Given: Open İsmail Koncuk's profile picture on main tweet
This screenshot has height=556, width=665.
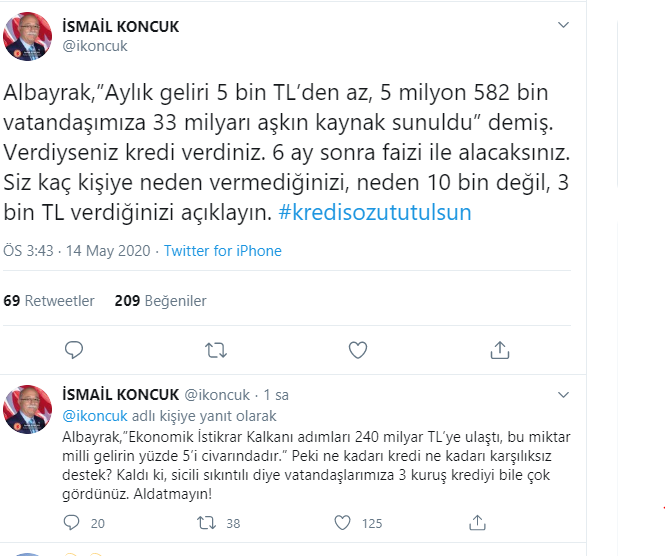Looking at the screenshot, I should coord(28,37).
